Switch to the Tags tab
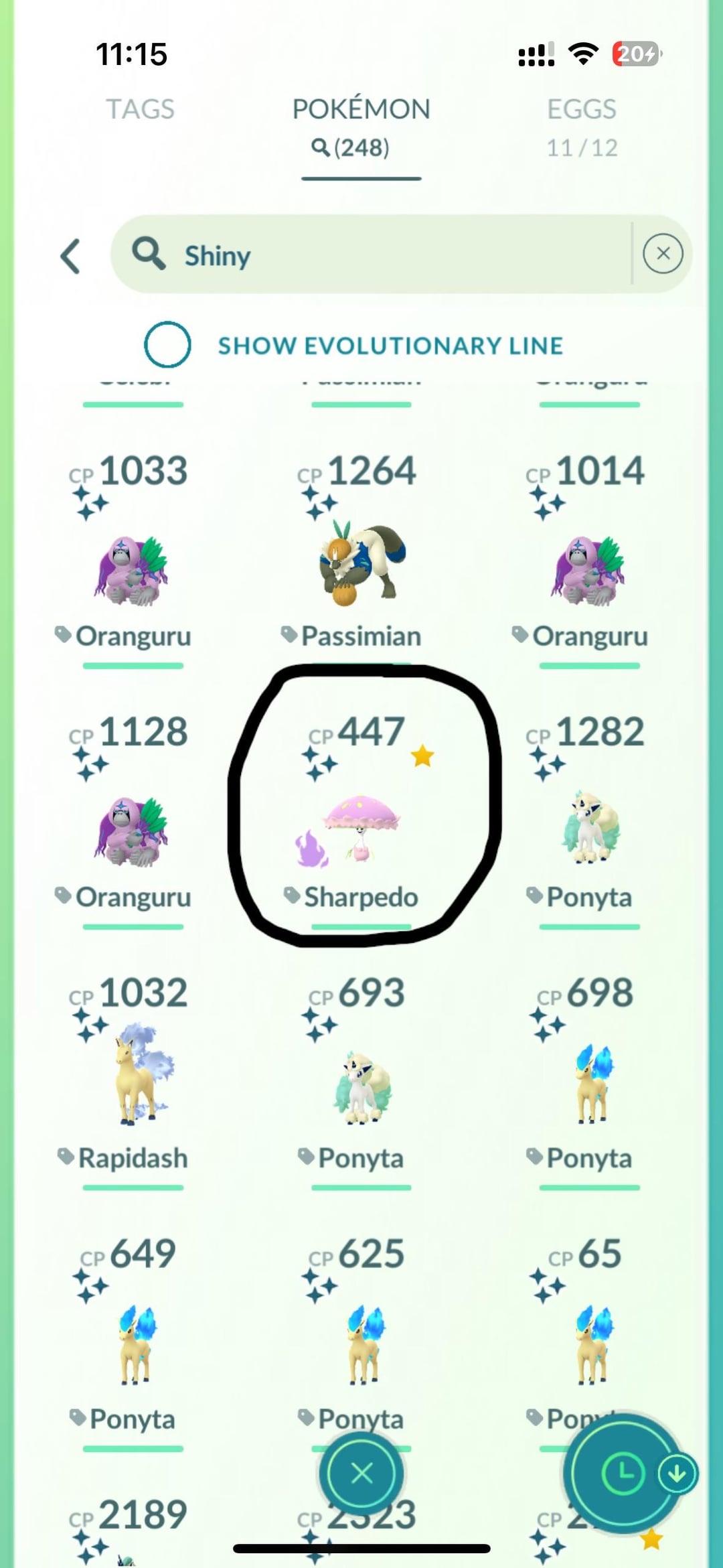 point(140,109)
